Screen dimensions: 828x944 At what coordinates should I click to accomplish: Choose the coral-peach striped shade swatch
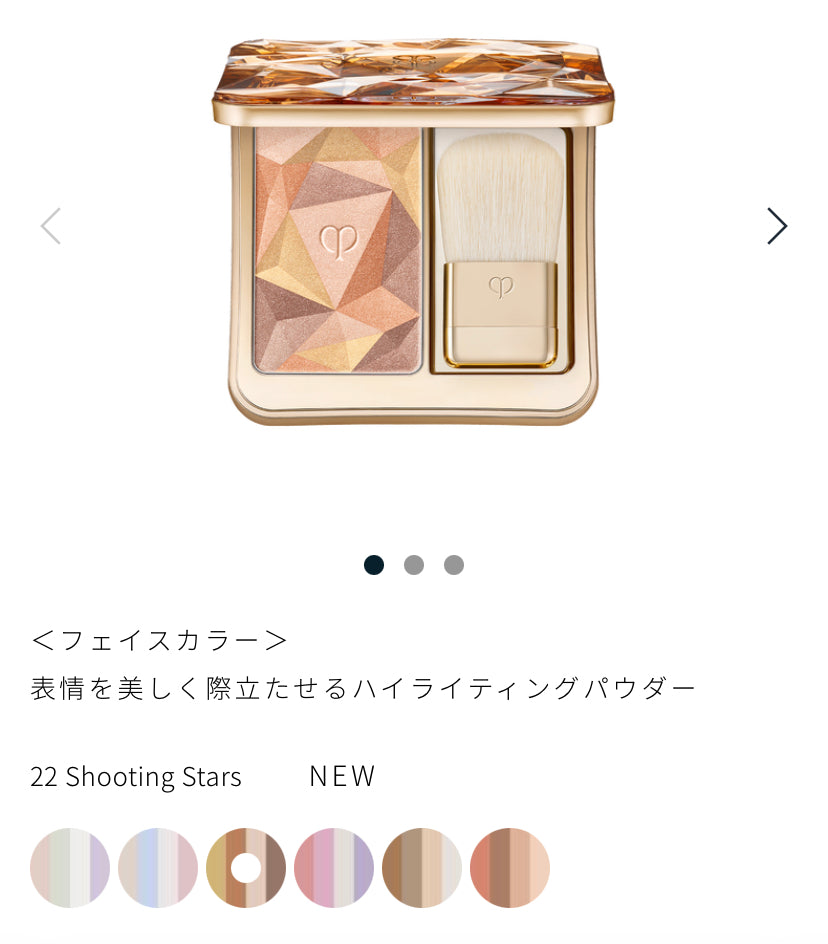click(510, 868)
